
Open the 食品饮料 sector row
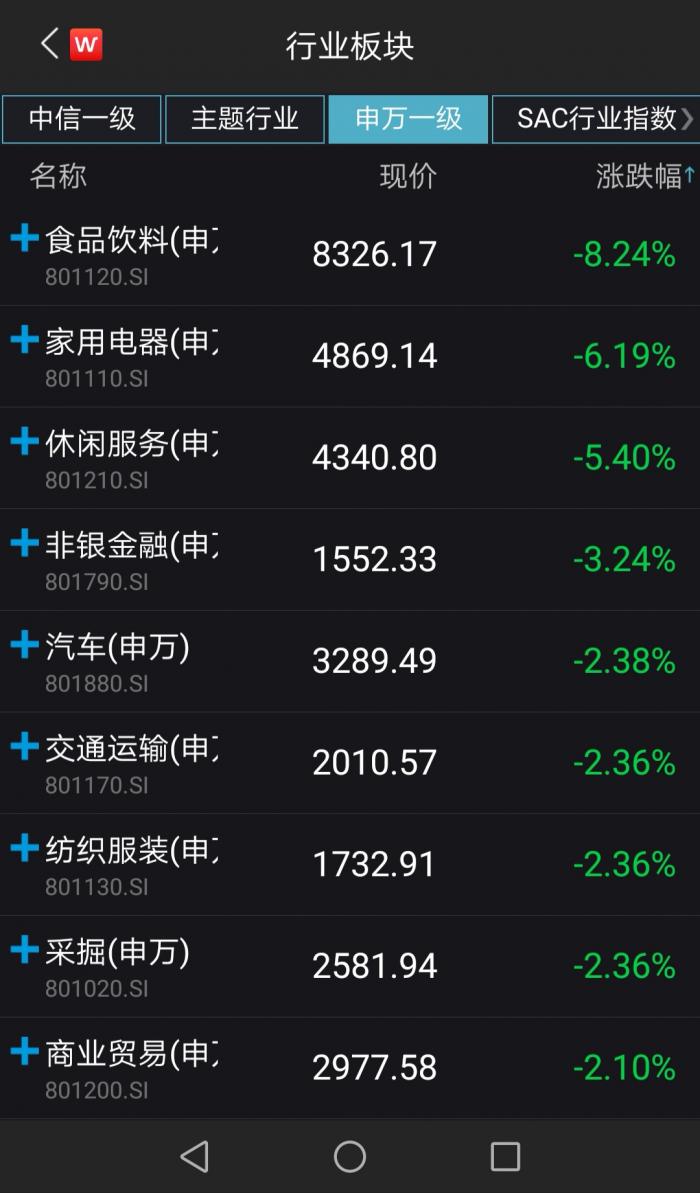click(x=350, y=254)
